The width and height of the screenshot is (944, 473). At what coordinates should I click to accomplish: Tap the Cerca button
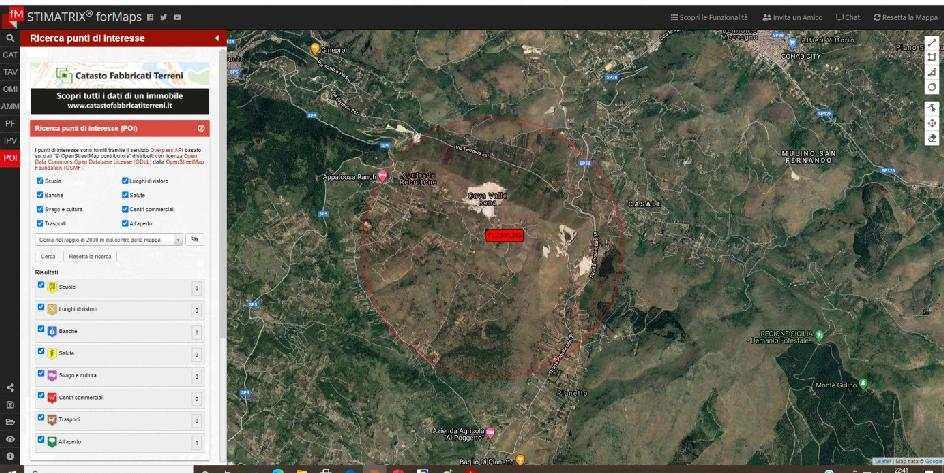pyautogui.click(x=48, y=257)
